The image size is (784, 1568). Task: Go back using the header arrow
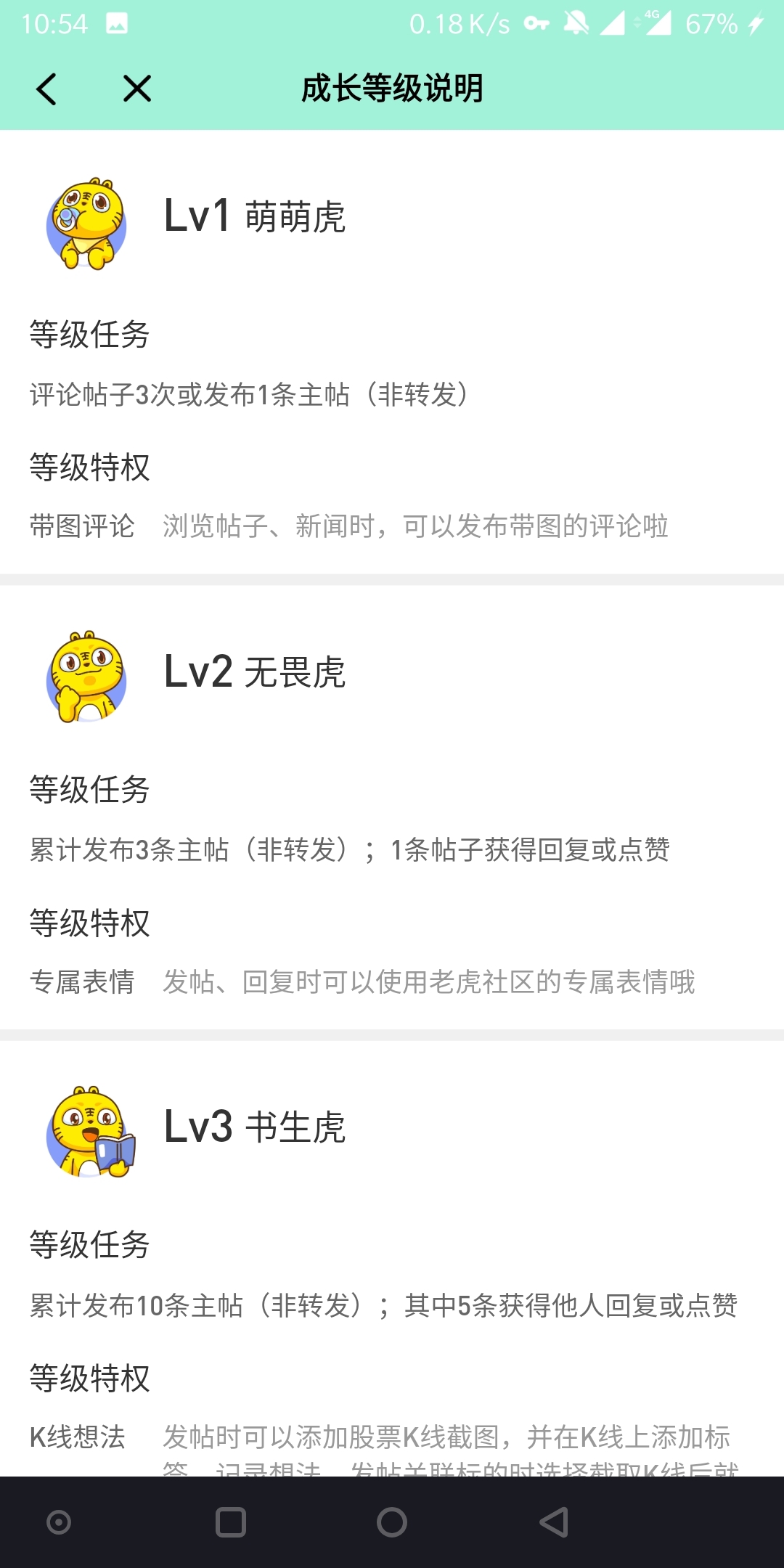coord(46,89)
